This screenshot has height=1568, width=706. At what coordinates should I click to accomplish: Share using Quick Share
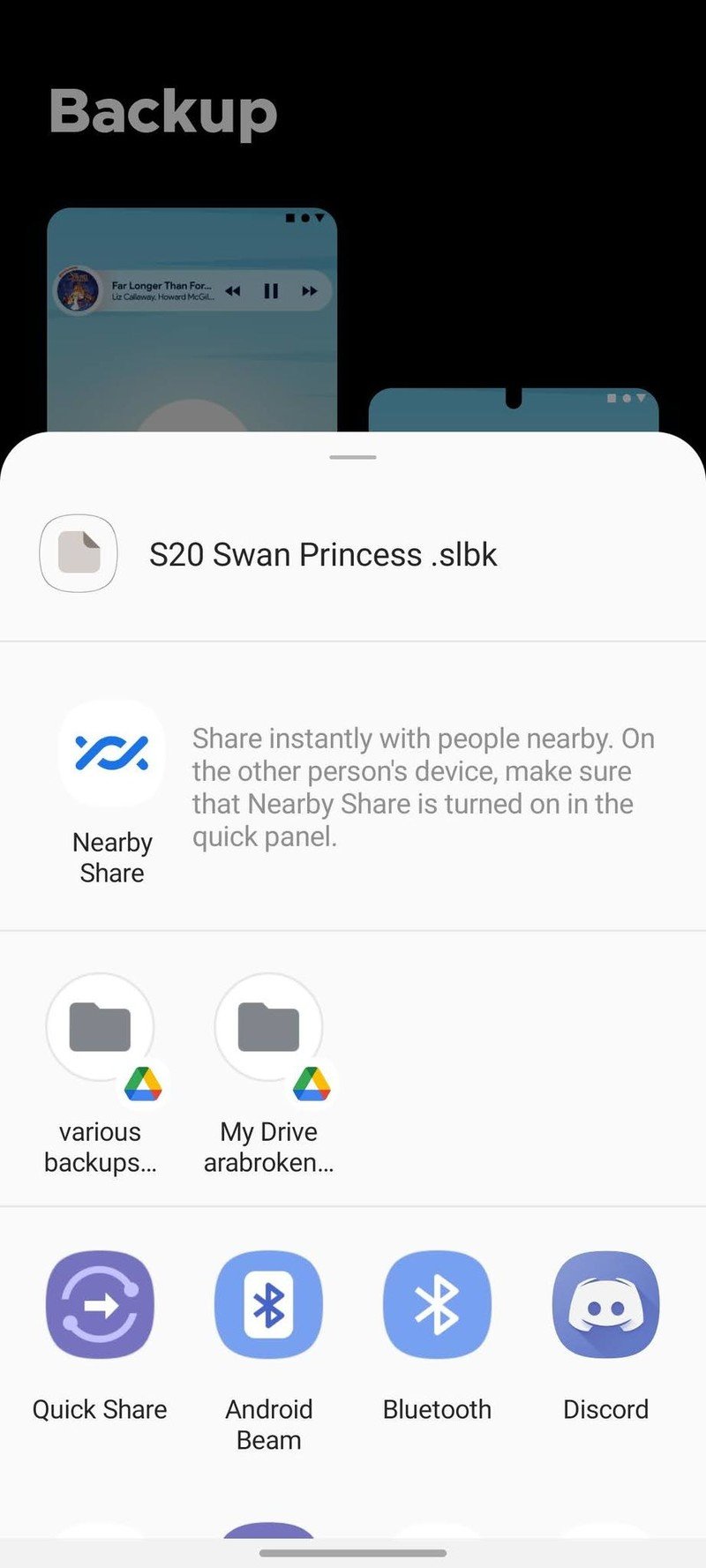click(100, 1304)
